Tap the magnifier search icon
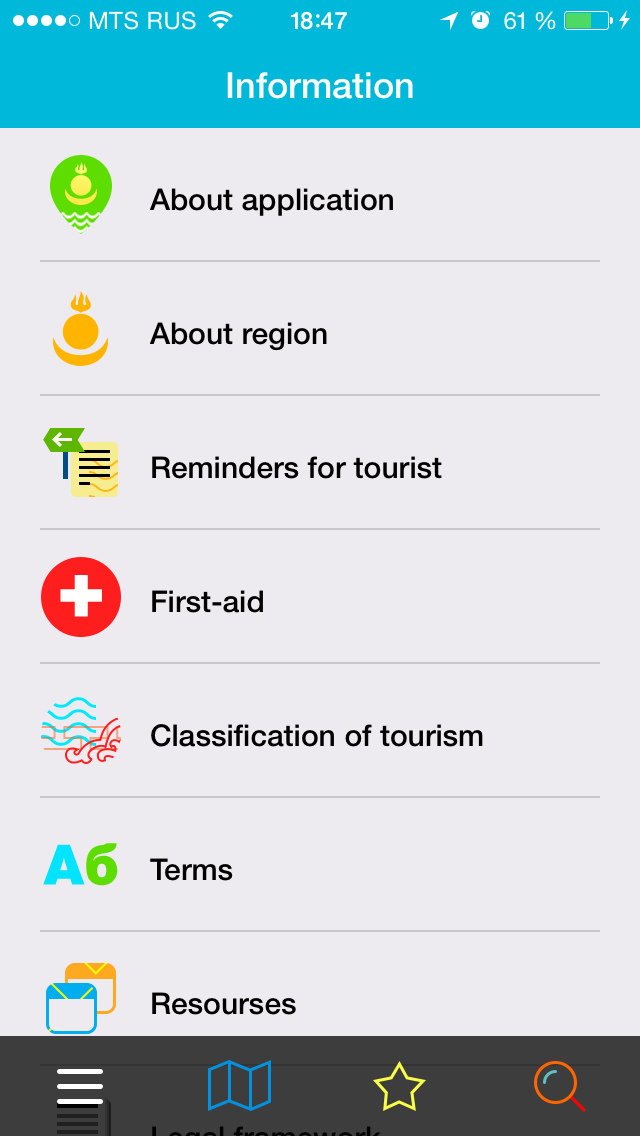 [x=559, y=1086]
